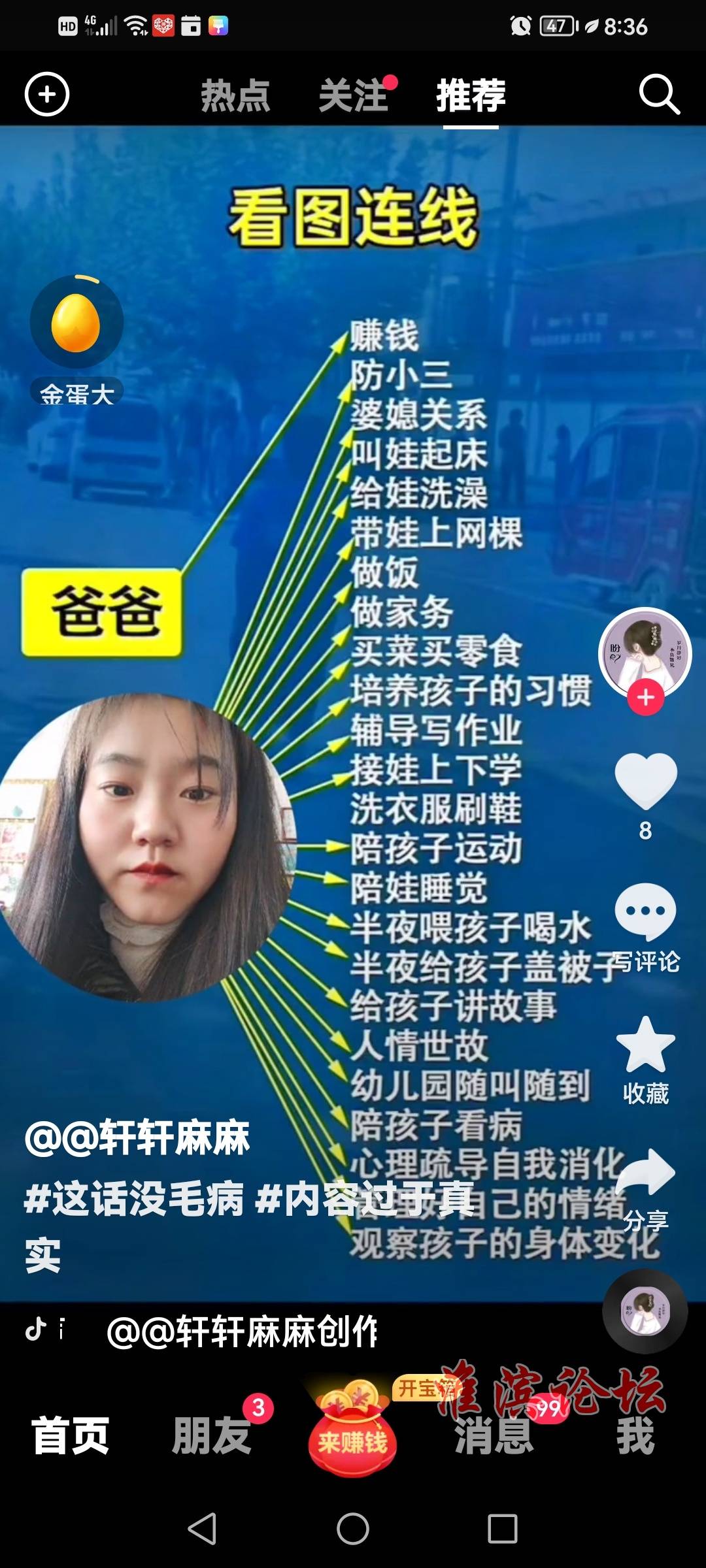Follow the creator via red plus button
Viewport: 706px width, 1568px height.
tap(645, 697)
